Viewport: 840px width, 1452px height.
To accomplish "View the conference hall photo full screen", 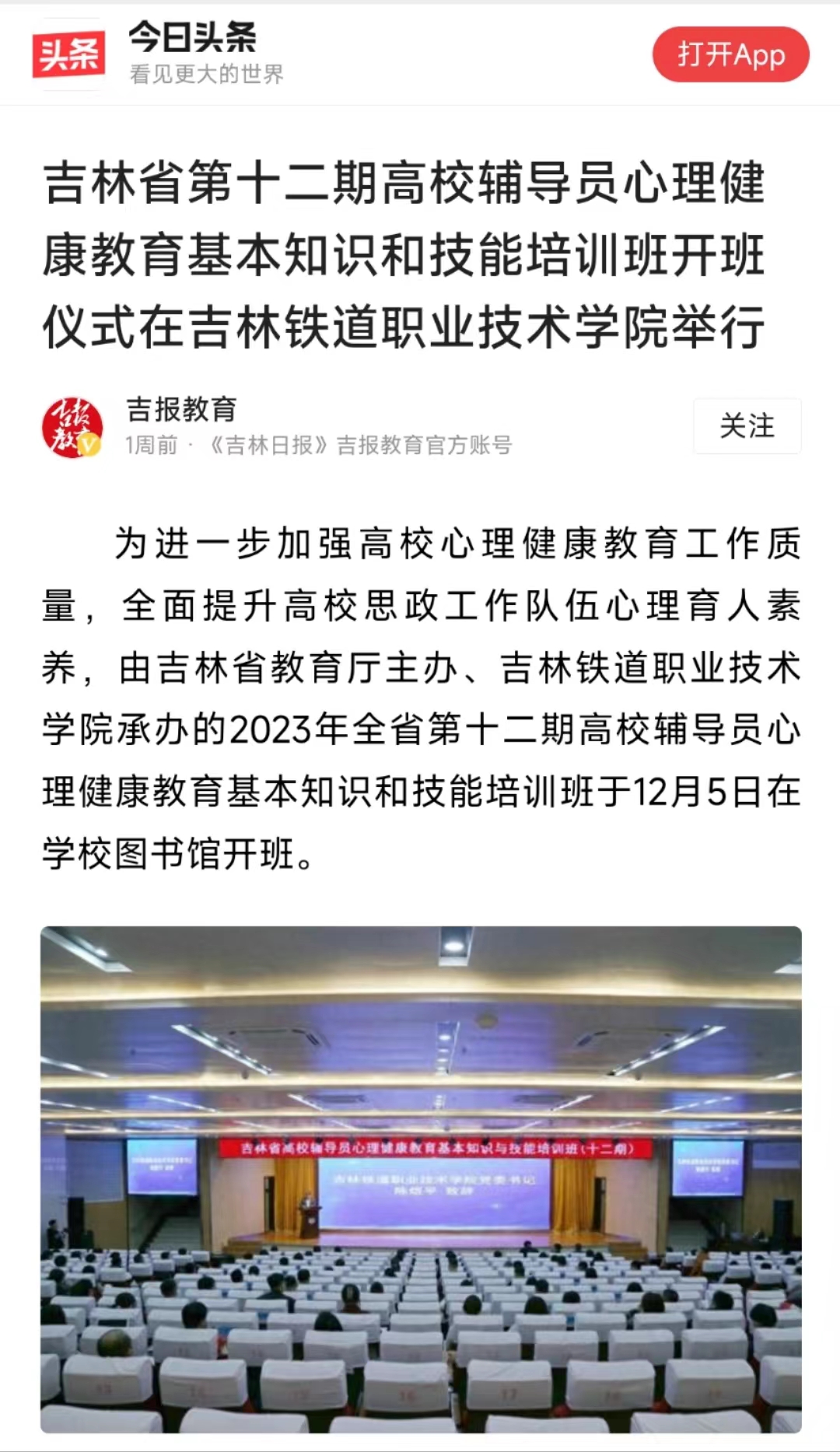I will pos(421,1178).
